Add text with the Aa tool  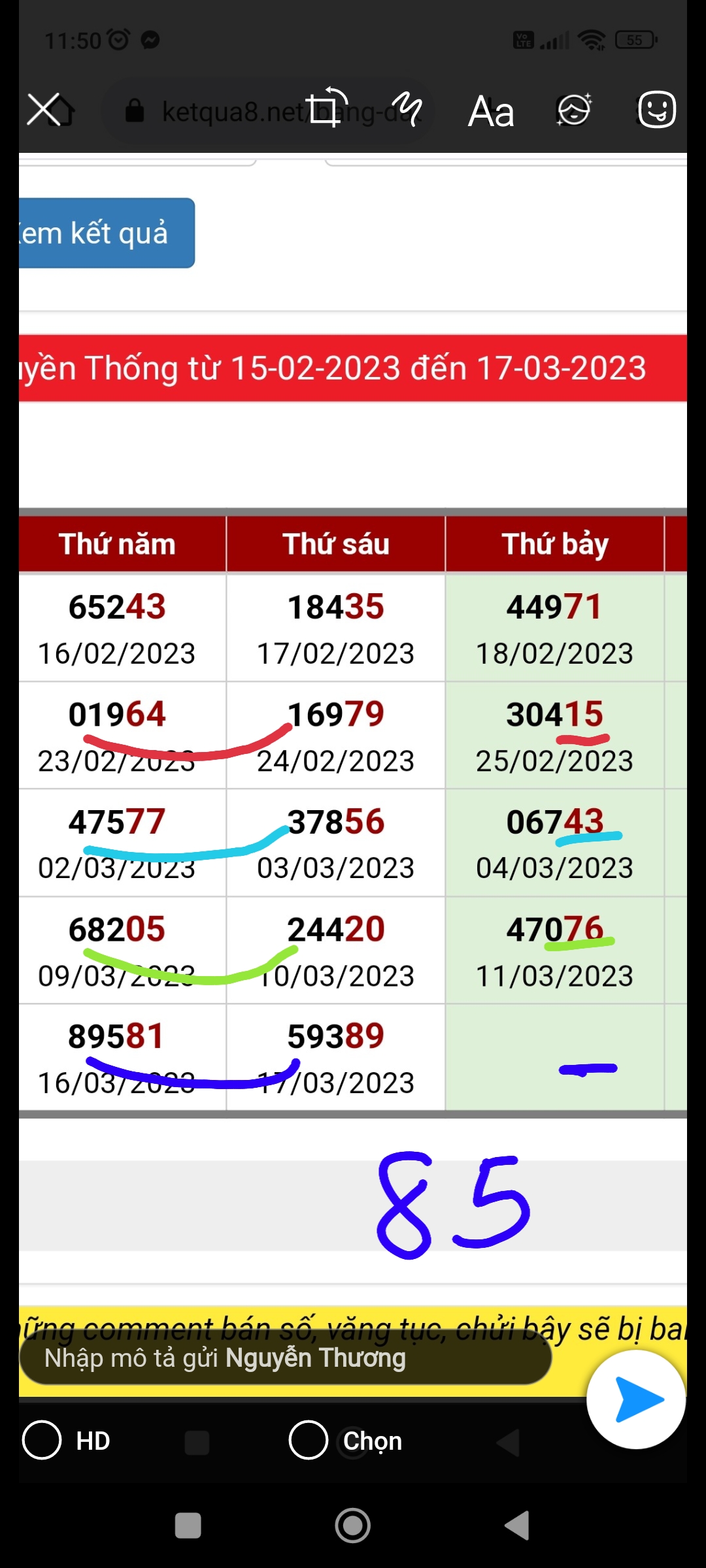pyautogui.click(x=491, y=110)
